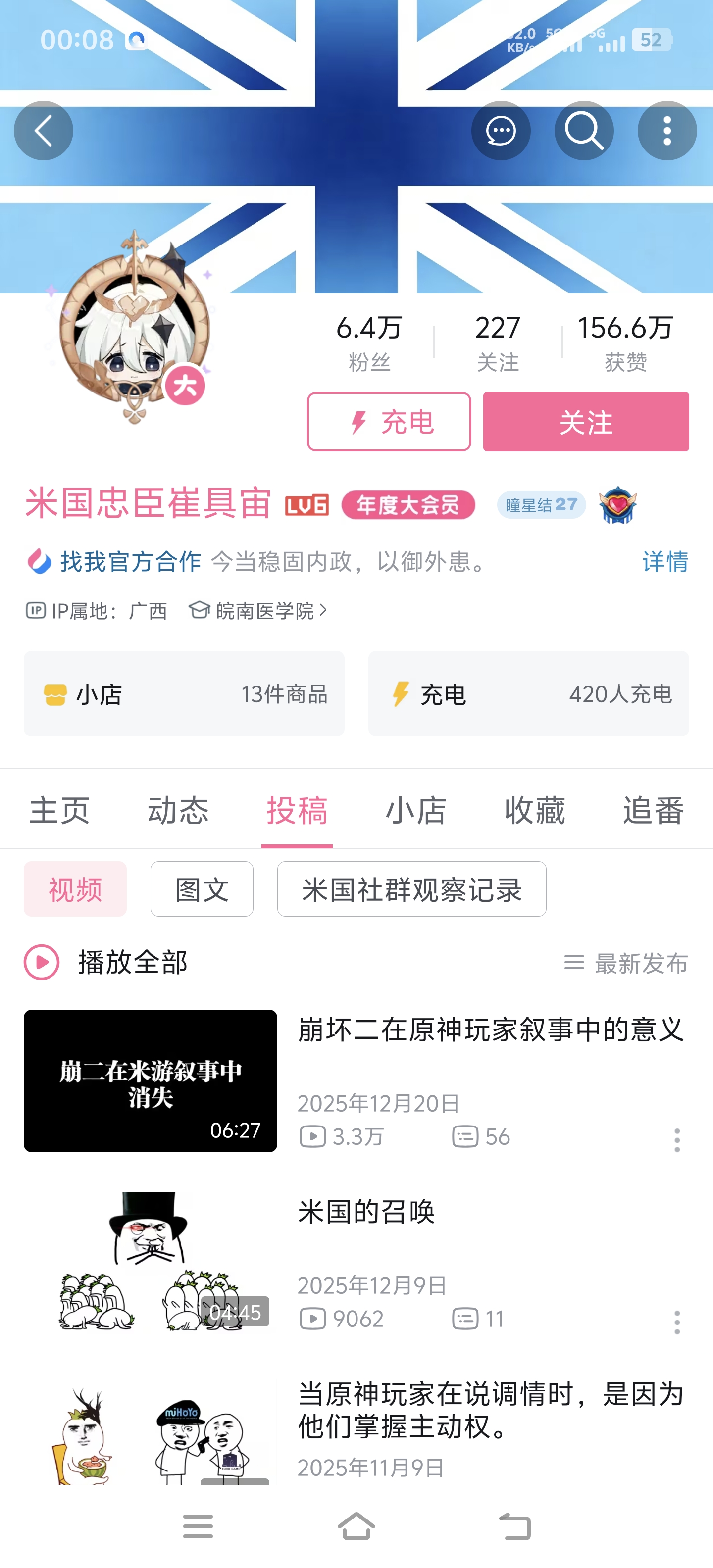Open the private message chat icon
The height and width of the screenshot is (1568, 713).
[x=501, y=131]
